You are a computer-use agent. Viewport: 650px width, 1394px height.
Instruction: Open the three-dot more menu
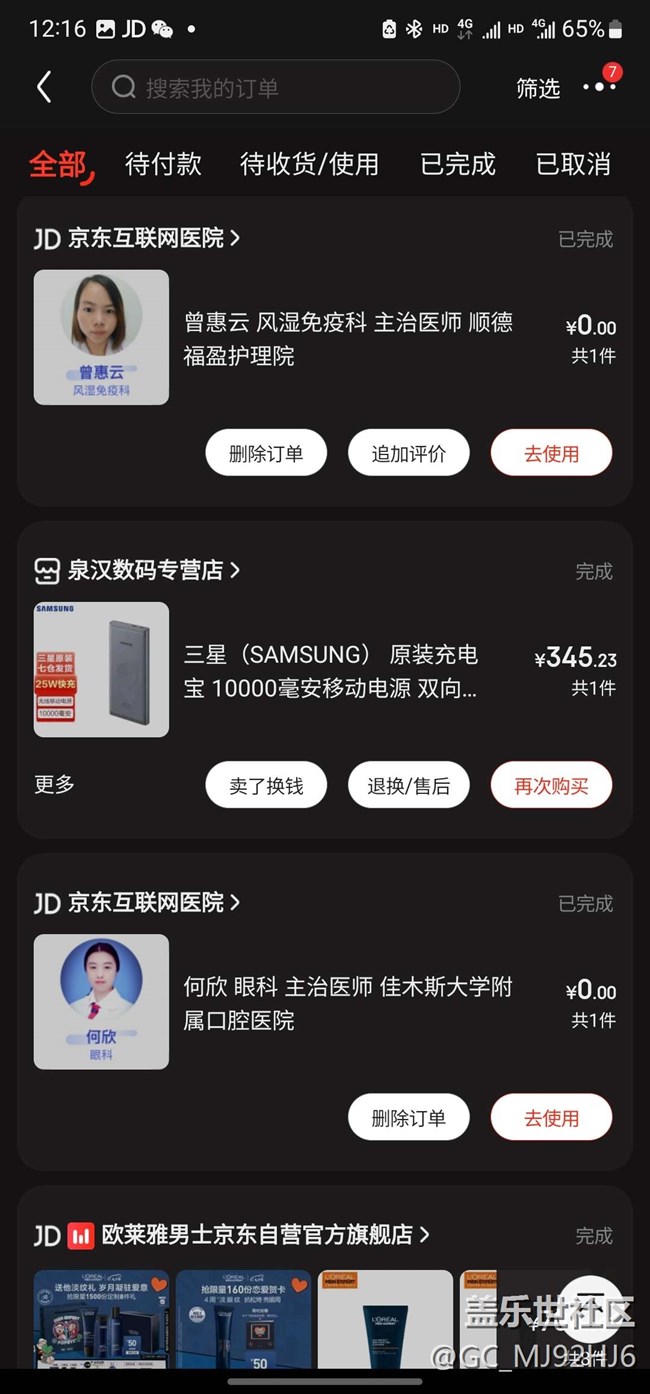[x=599, y=88]
